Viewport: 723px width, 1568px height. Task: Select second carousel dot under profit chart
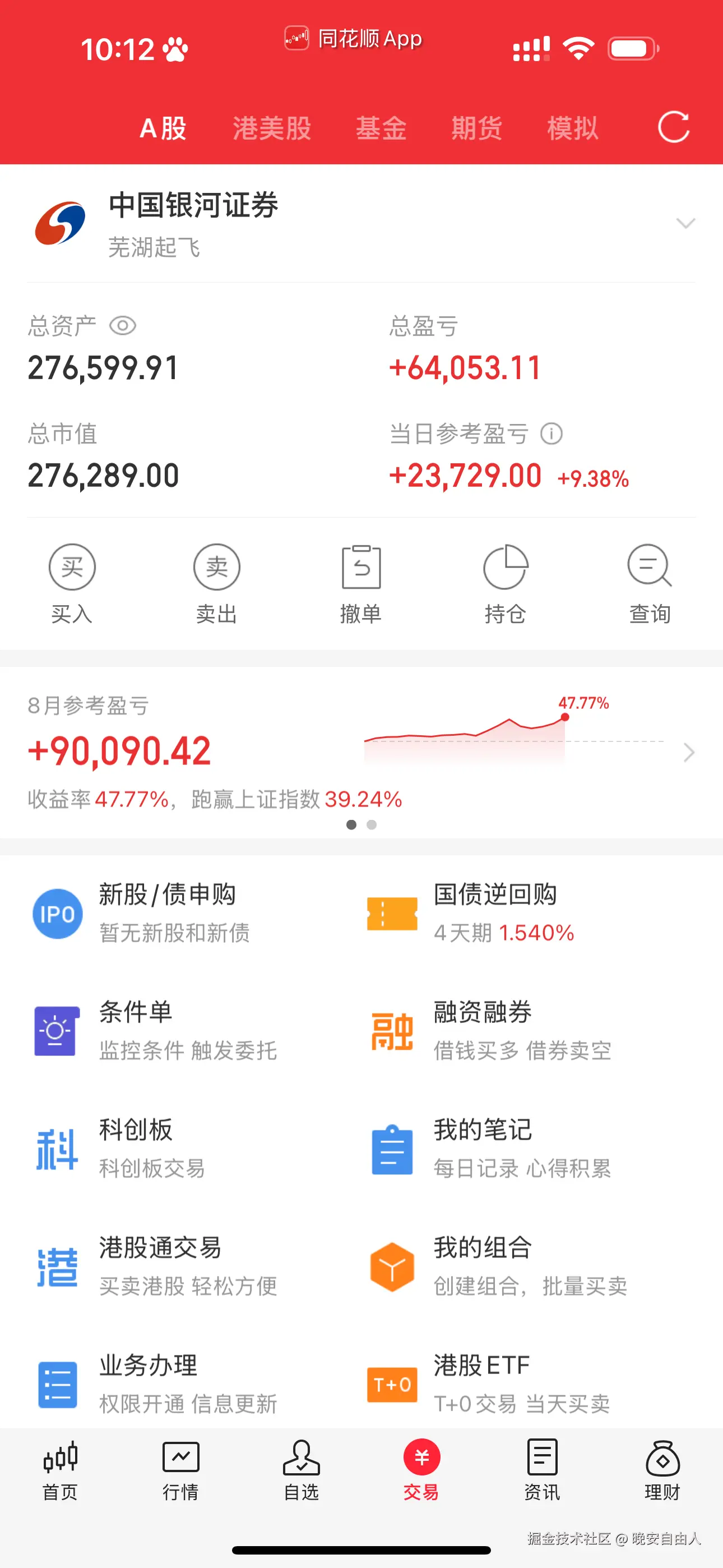click(373, 825)
